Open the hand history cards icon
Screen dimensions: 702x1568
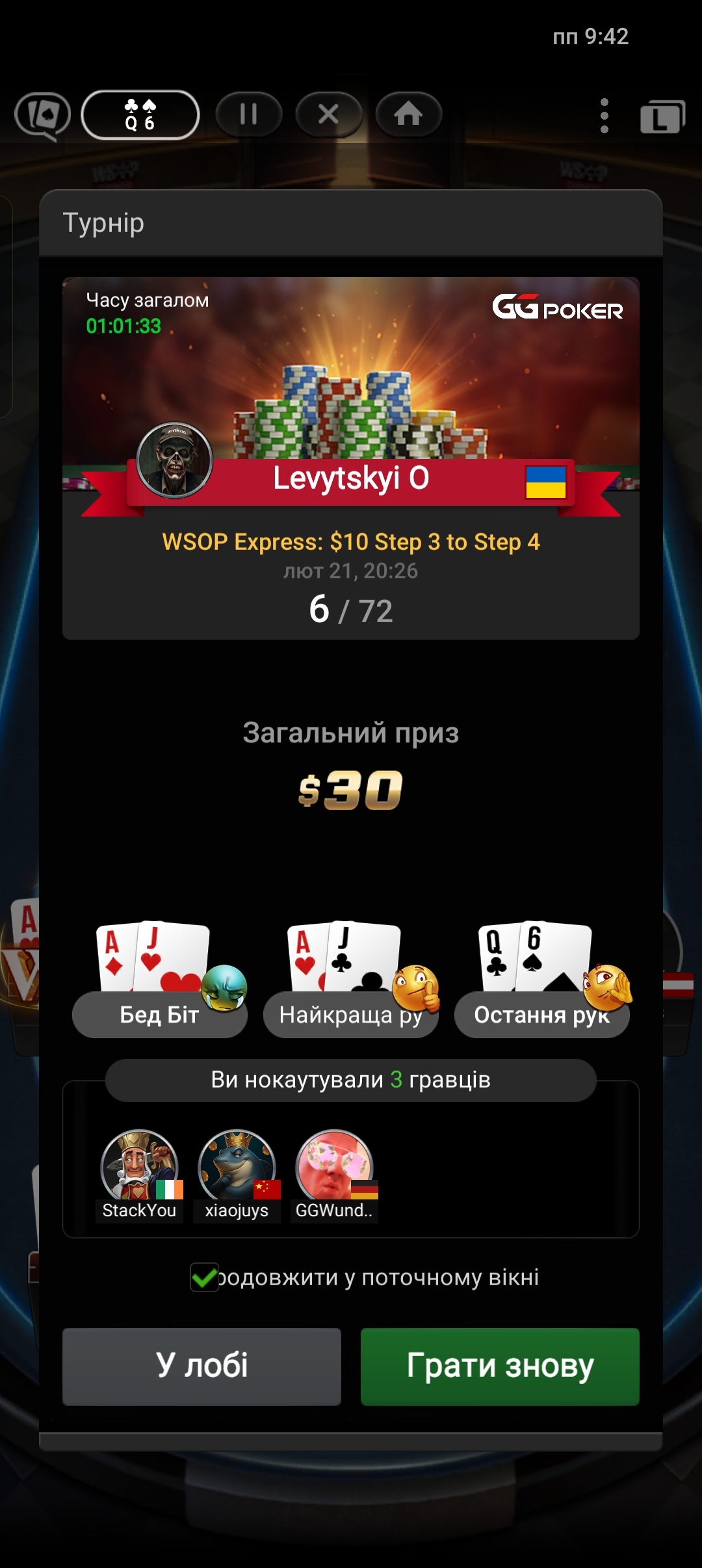click(x=43, y=116)
